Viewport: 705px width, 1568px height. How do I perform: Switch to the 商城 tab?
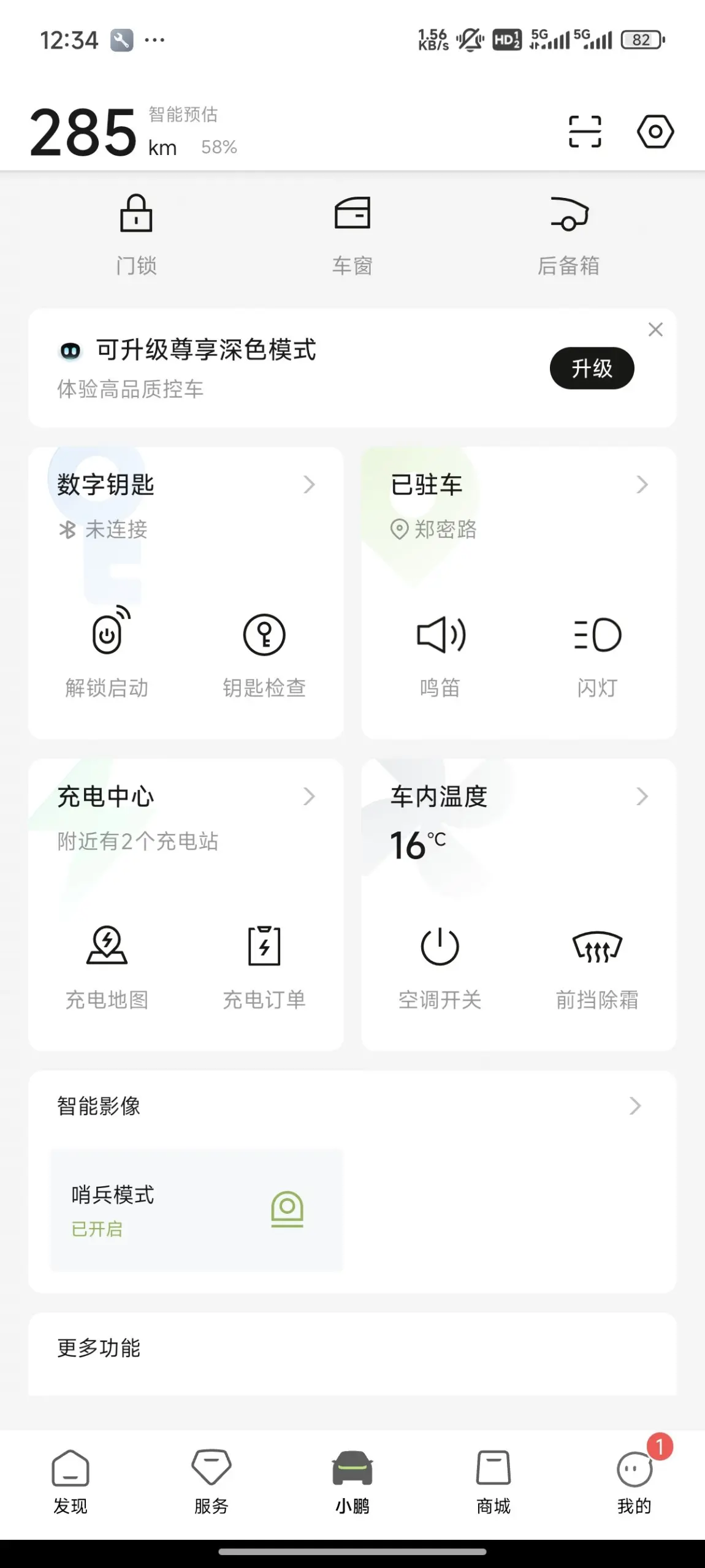click(x=493, y=1482)
